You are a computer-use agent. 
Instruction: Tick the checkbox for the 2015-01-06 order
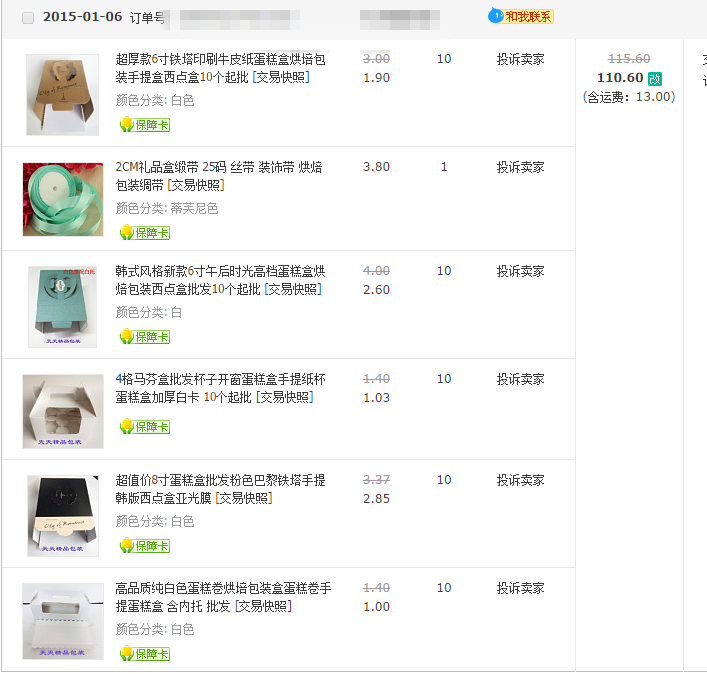[27, 18]
